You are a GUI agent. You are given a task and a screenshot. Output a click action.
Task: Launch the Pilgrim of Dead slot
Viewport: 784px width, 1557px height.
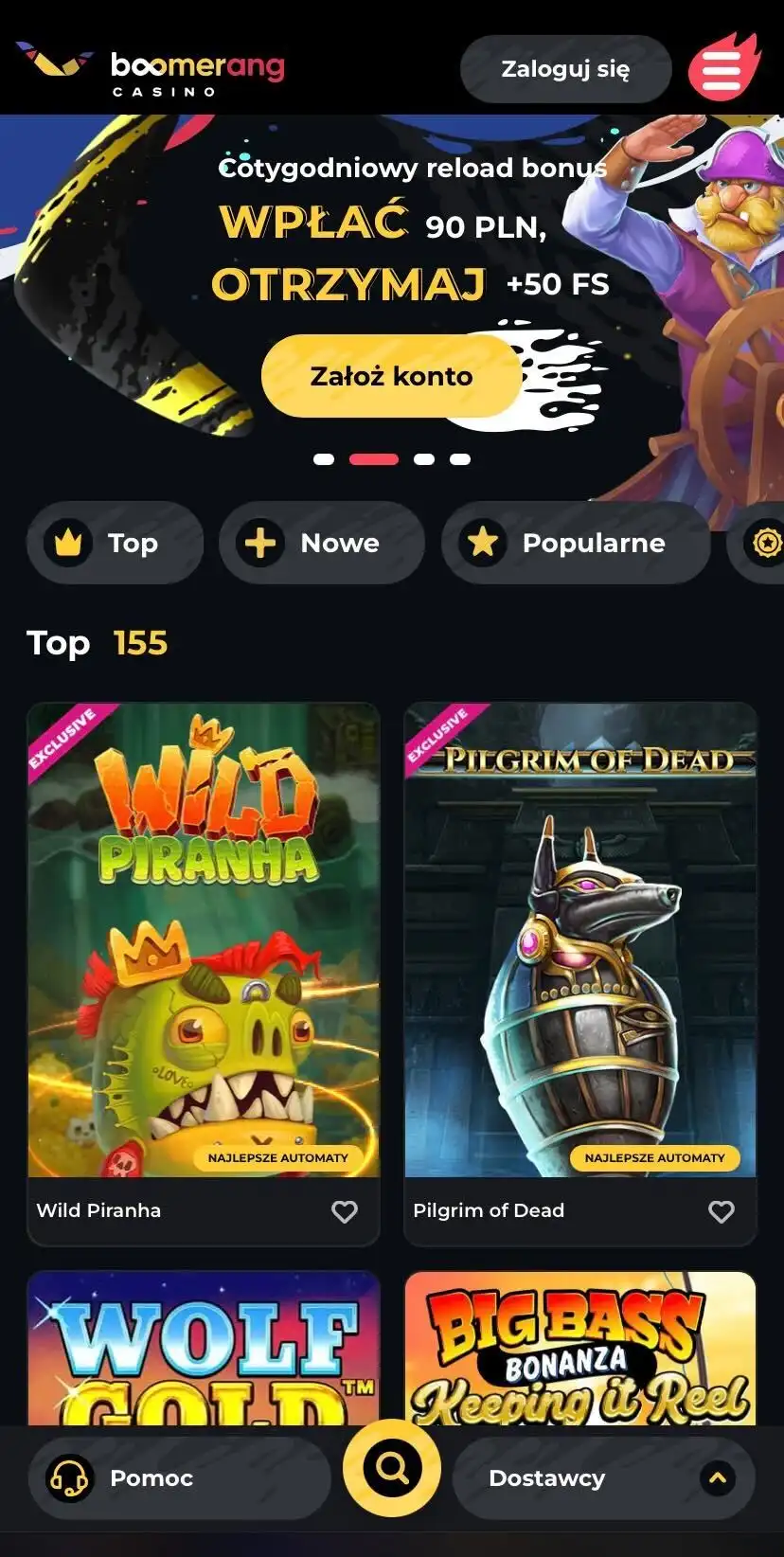[580, 940]
